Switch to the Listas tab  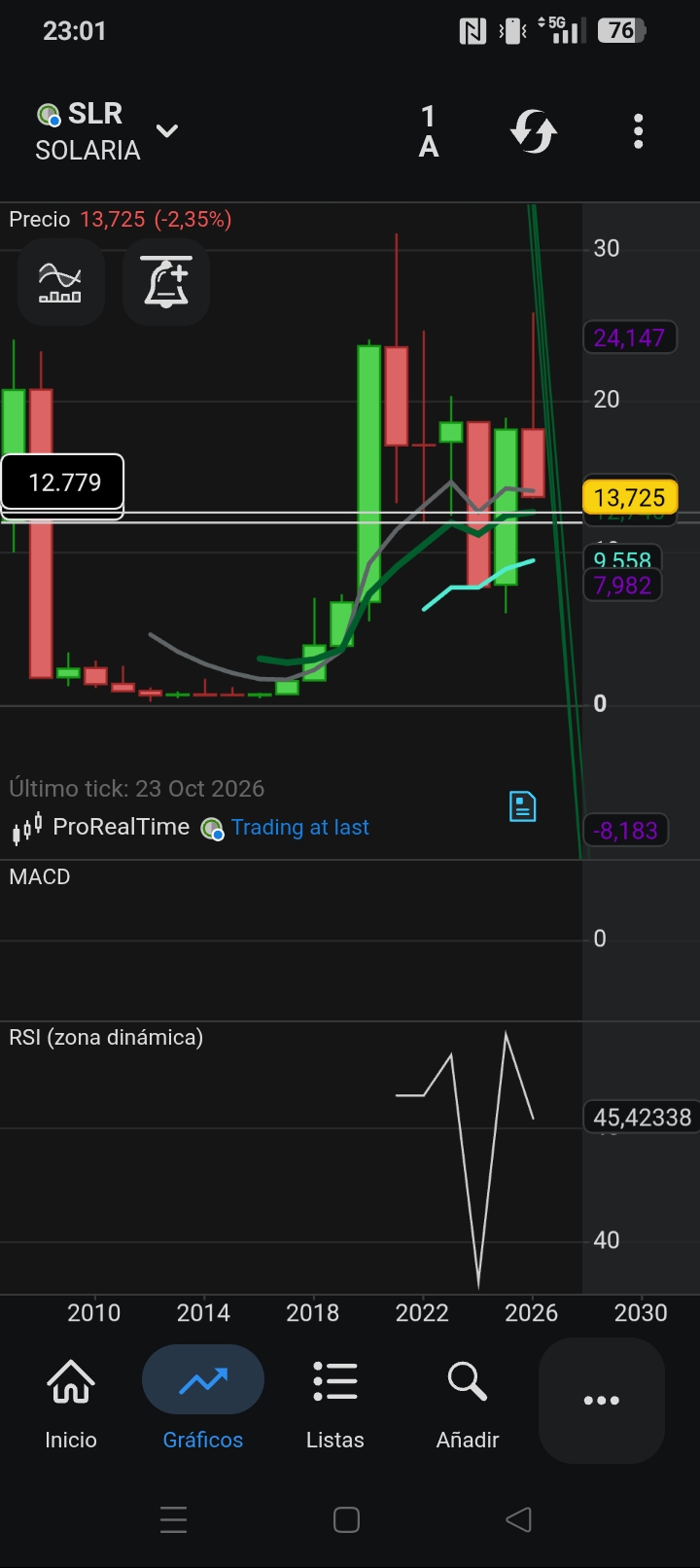click(x=335, y=1404)
